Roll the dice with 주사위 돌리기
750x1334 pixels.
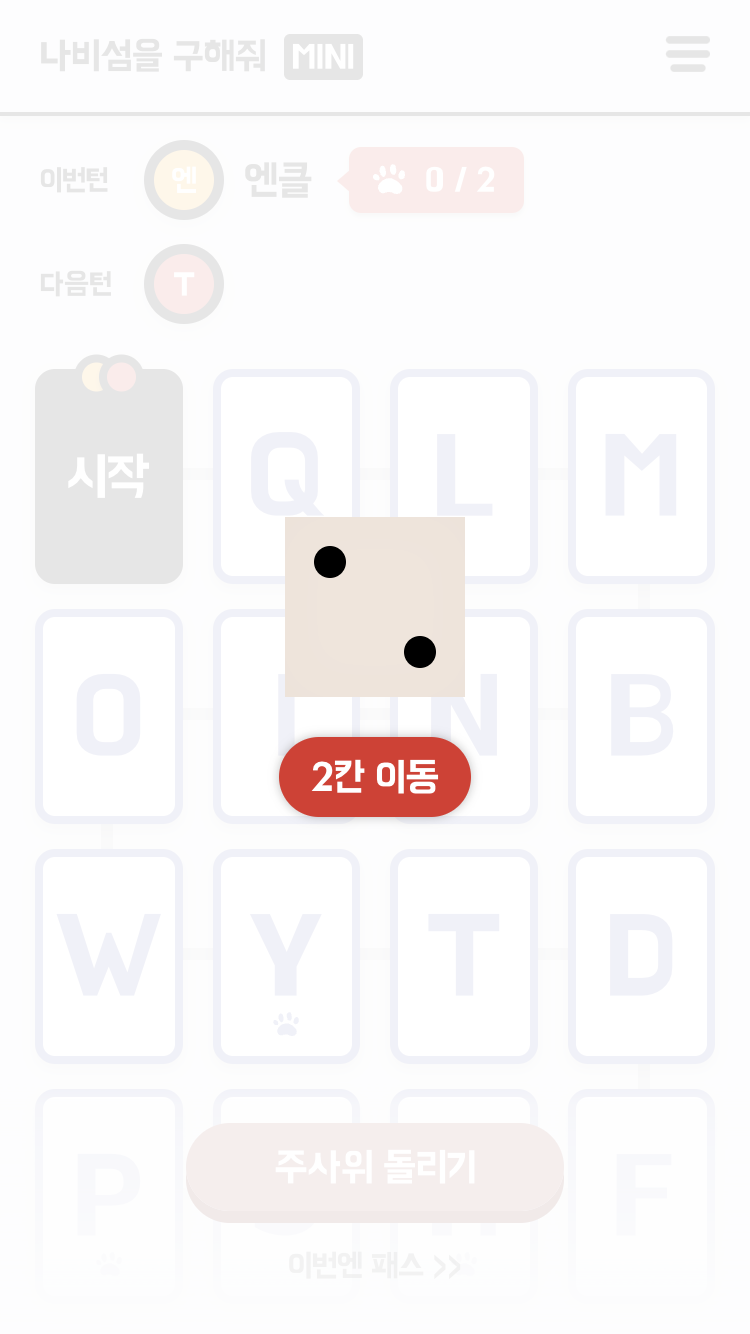pos(375,1168)
